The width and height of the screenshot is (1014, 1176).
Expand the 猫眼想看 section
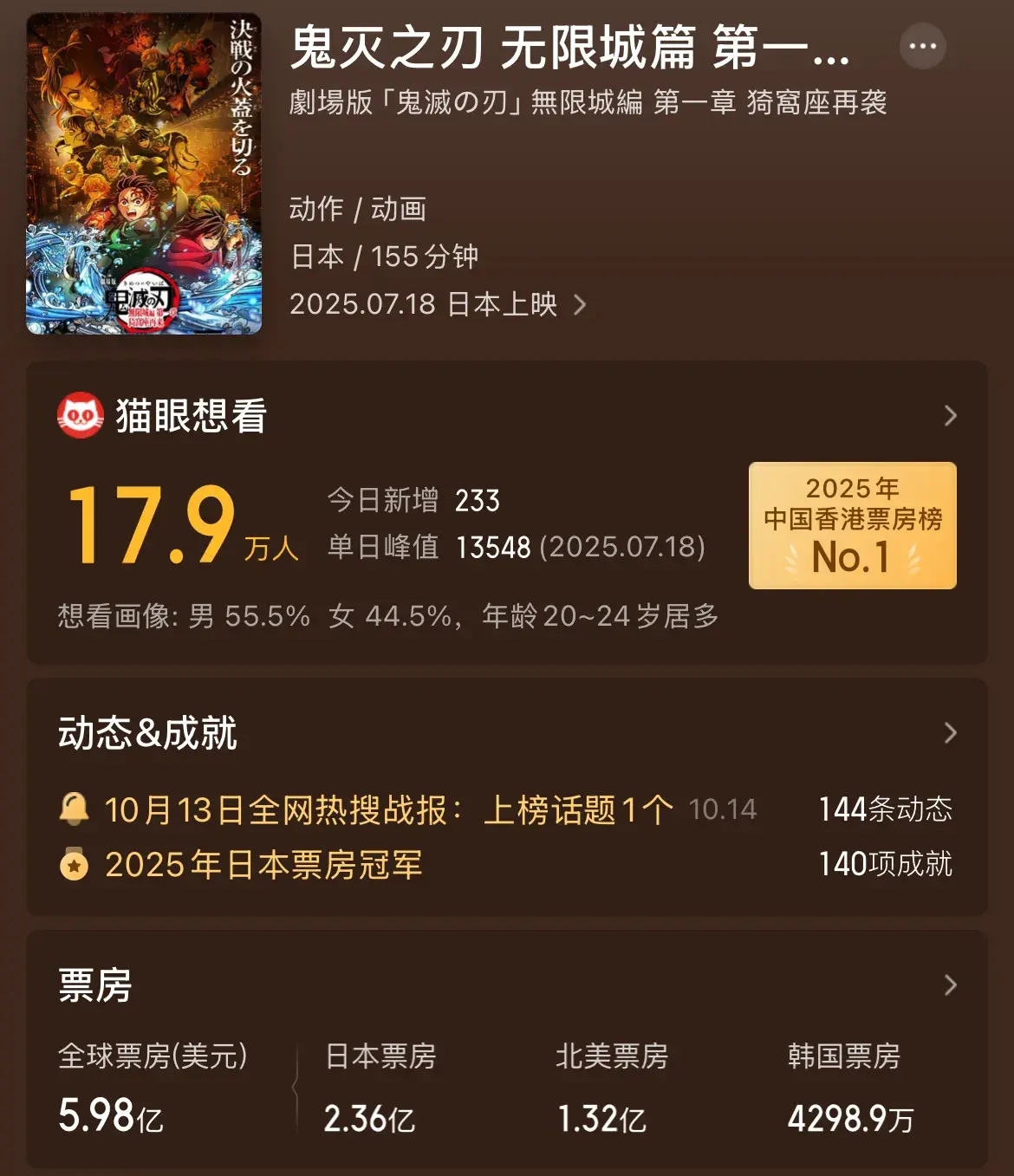[x=950, y=416]
